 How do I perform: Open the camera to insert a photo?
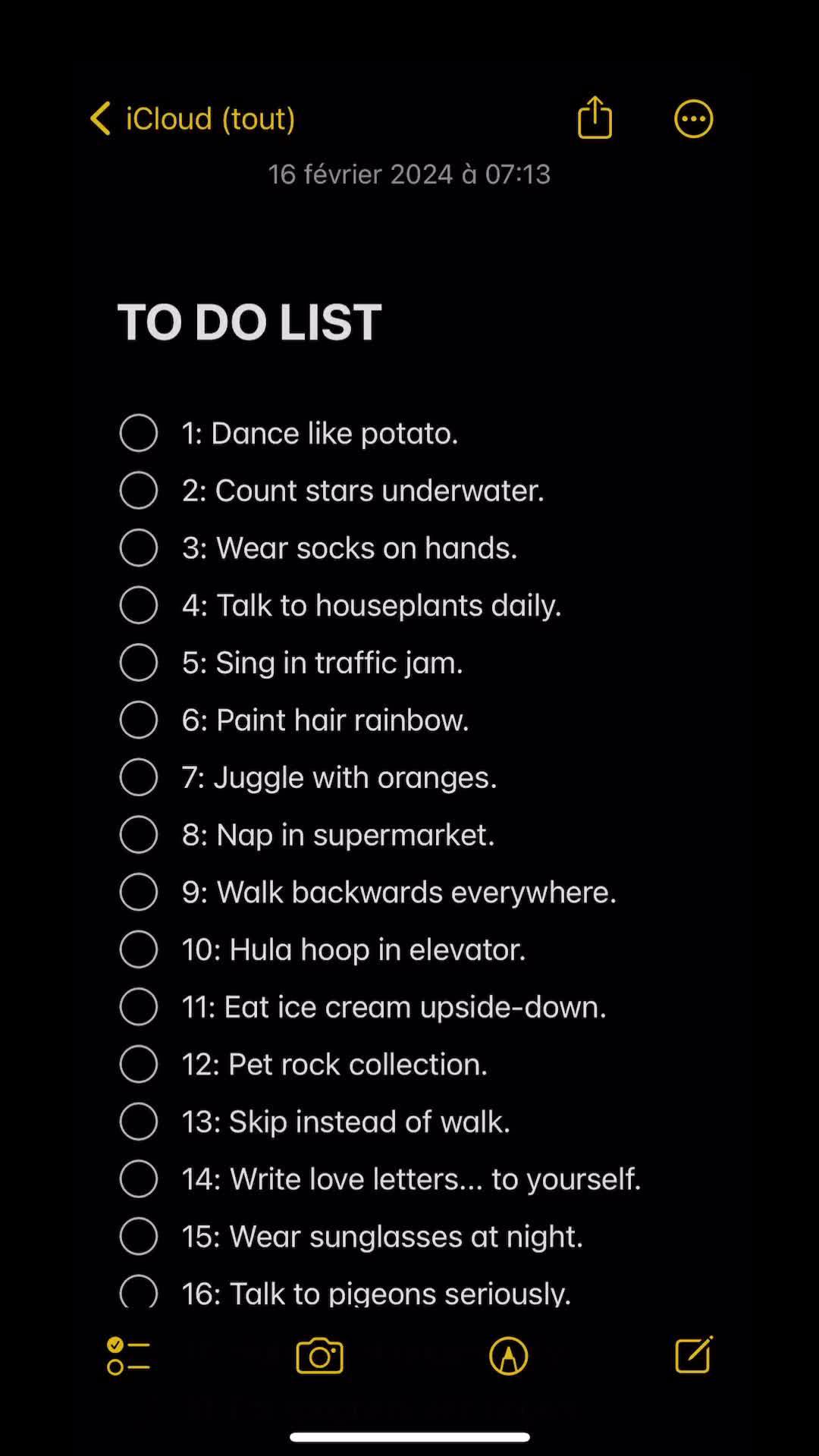coord(319,1356)
